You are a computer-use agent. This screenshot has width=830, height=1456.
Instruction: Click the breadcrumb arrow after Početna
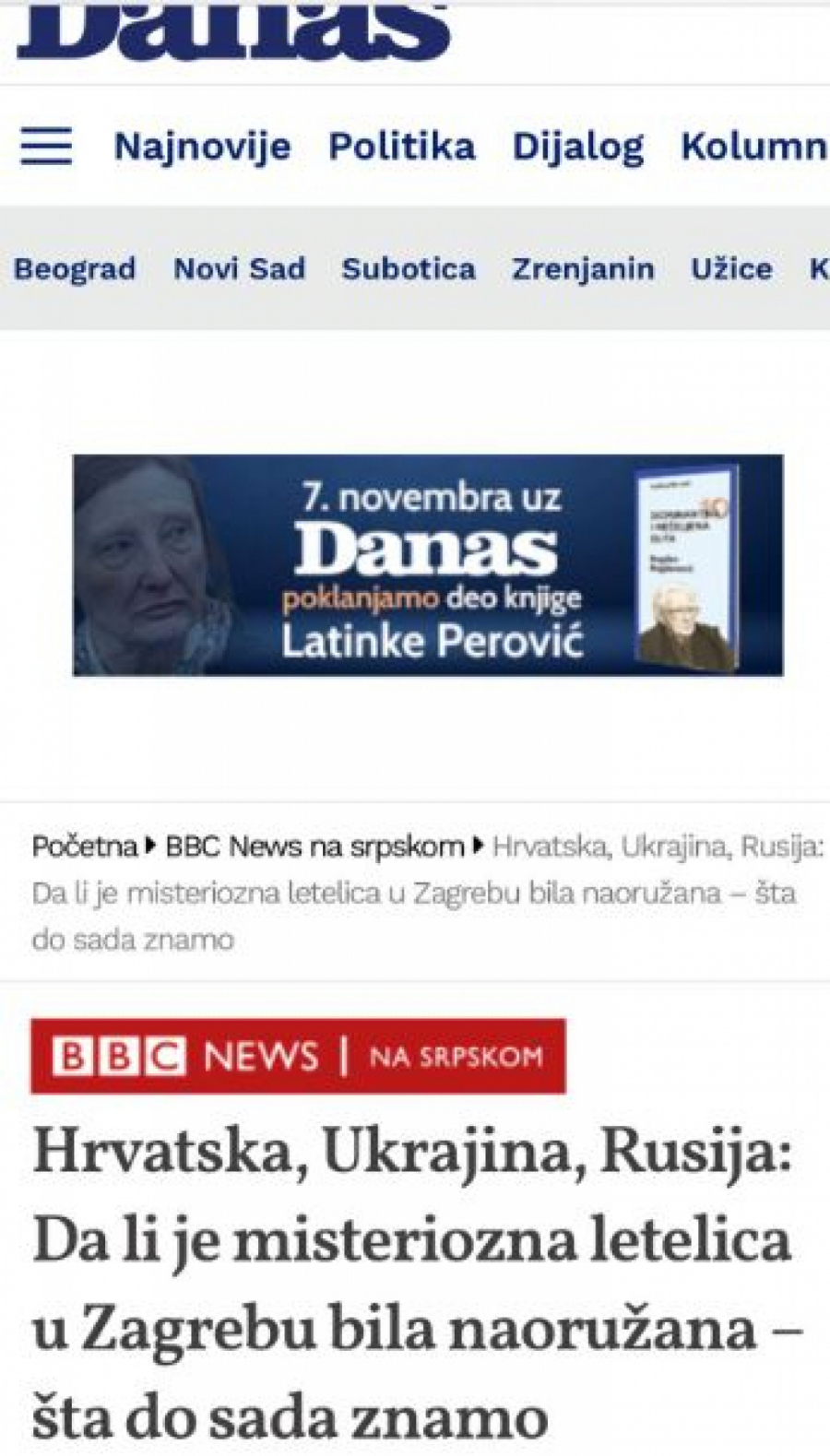150,846
